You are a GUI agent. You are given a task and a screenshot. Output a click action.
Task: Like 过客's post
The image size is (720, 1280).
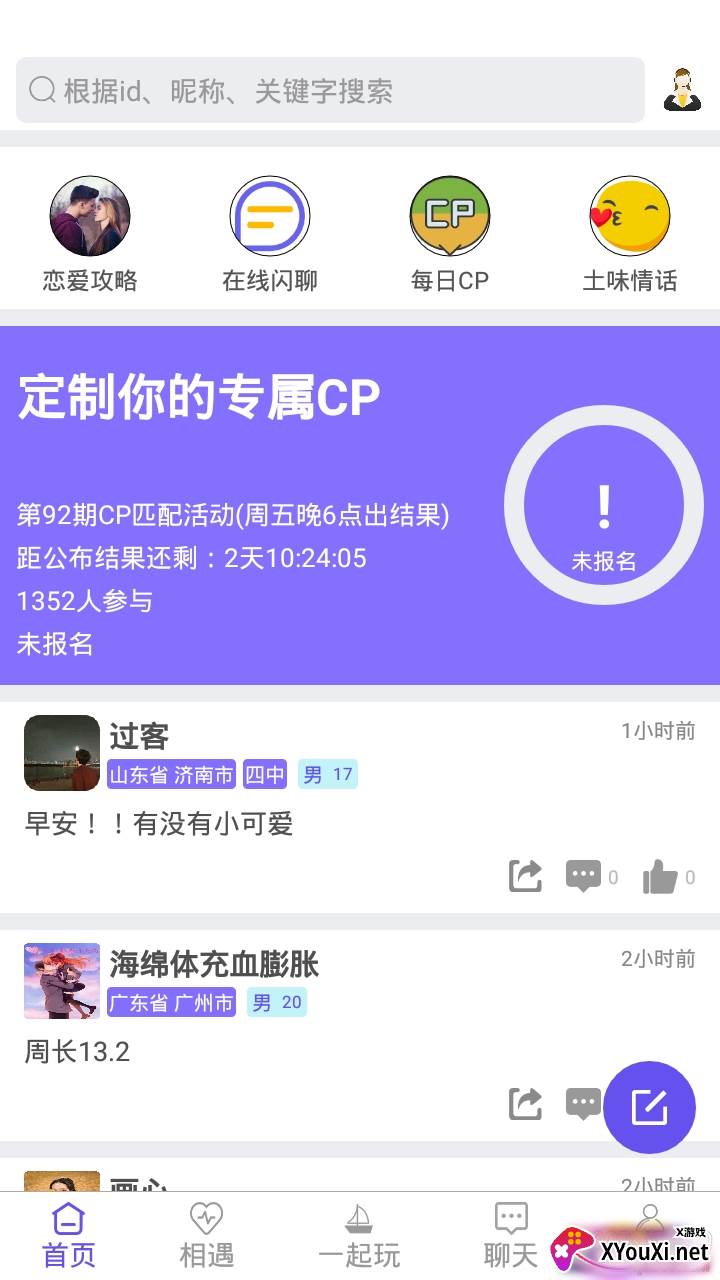[x=660, y=876]
